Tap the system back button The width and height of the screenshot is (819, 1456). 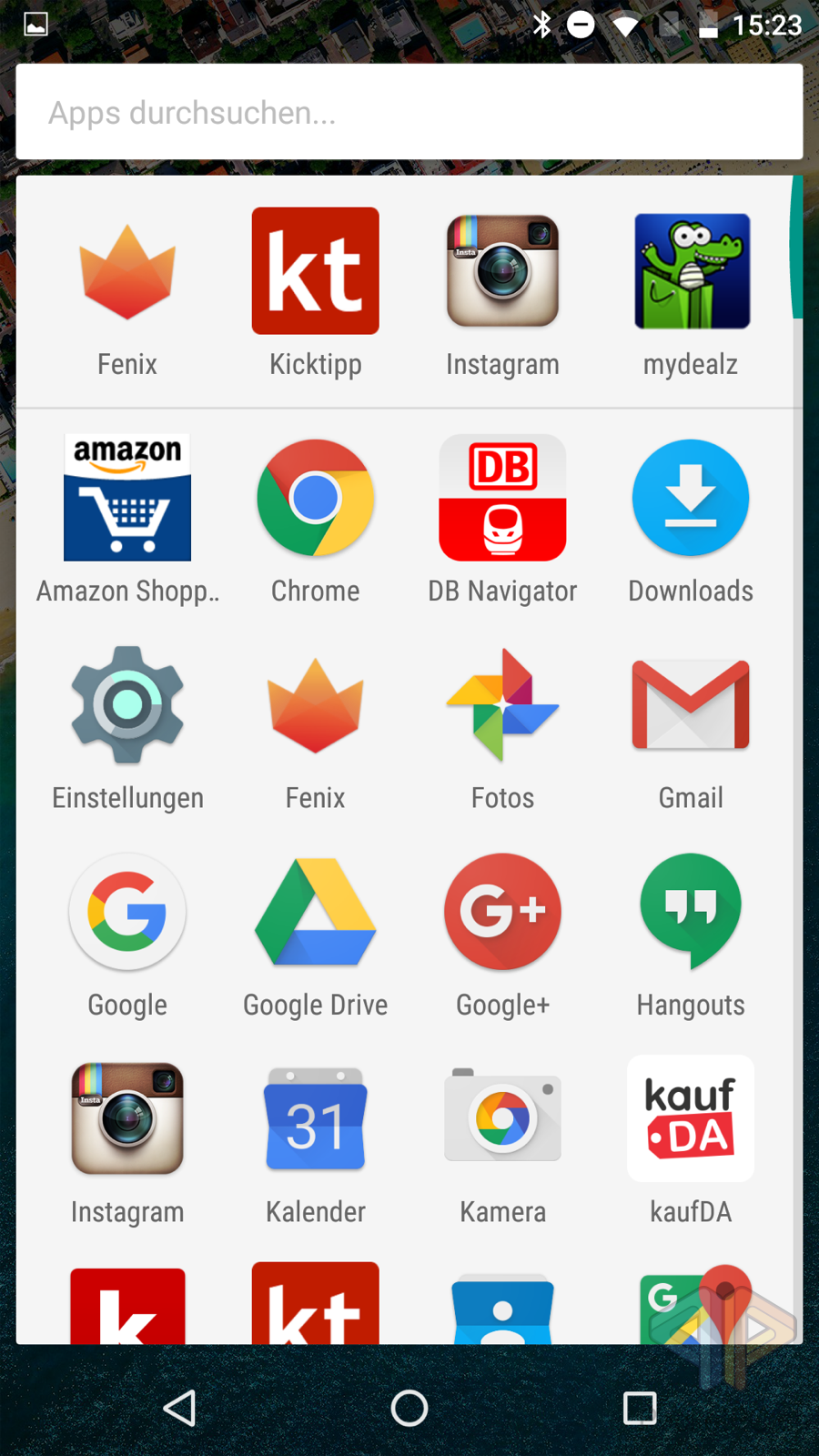click(179, 1408)
